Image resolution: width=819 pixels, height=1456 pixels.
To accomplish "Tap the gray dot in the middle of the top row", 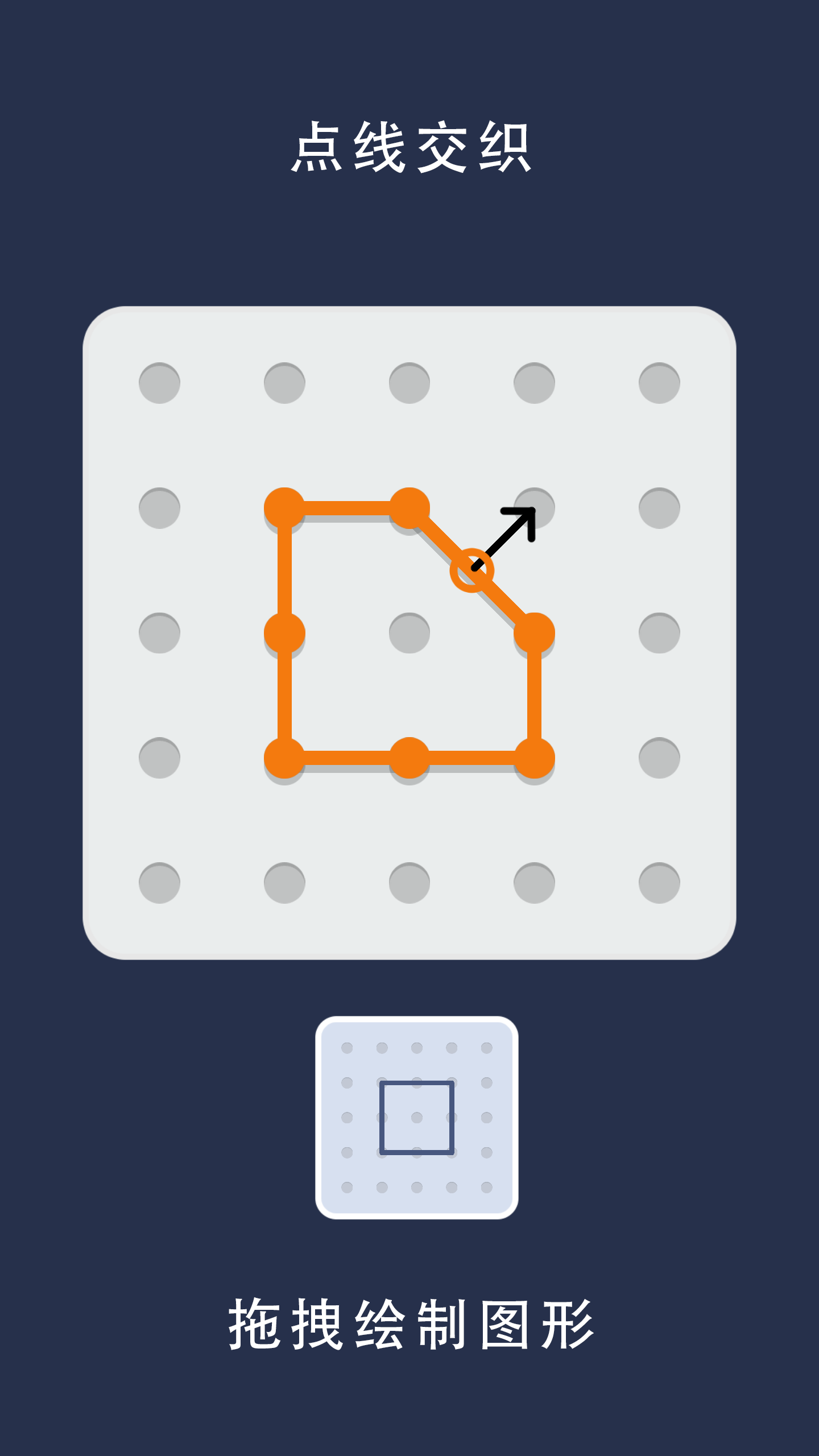I will point(408,384).
